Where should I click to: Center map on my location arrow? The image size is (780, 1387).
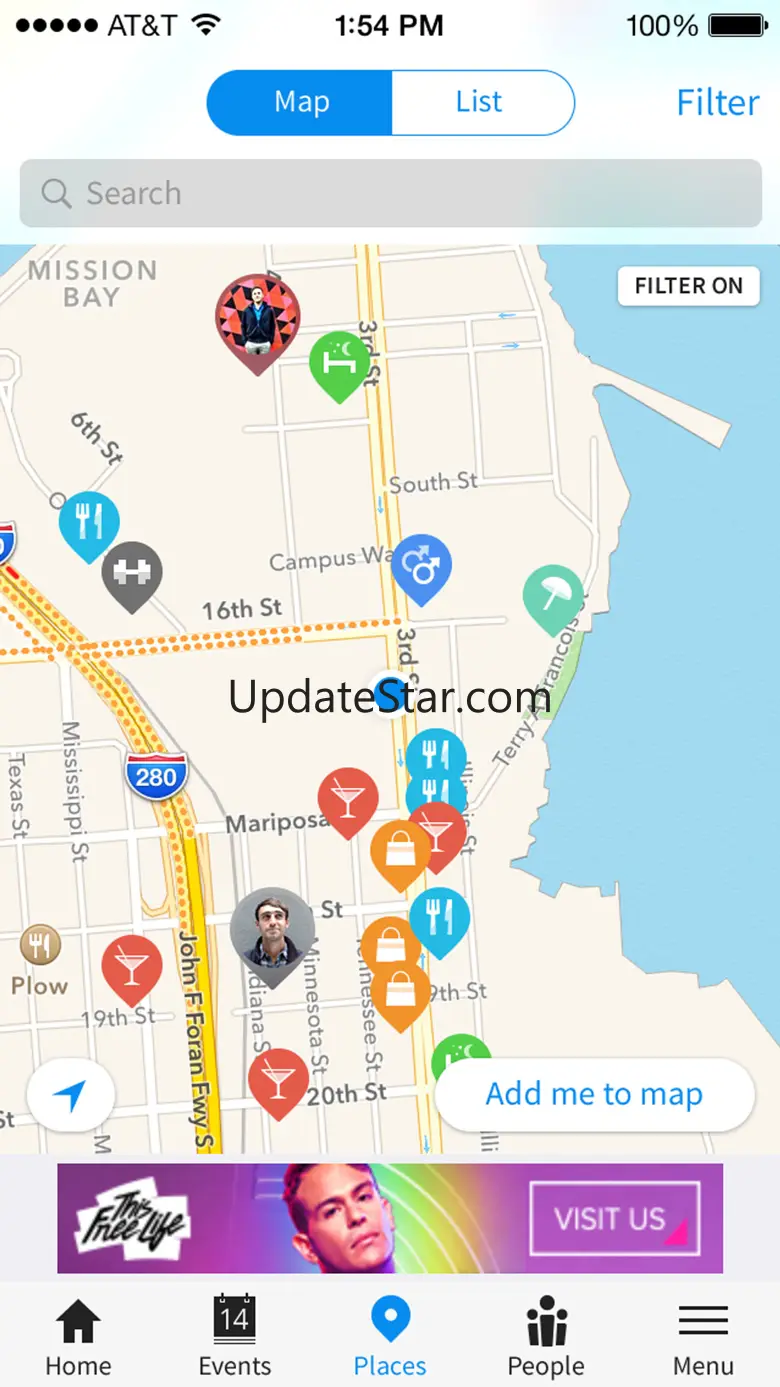[x=70, y=1097]
